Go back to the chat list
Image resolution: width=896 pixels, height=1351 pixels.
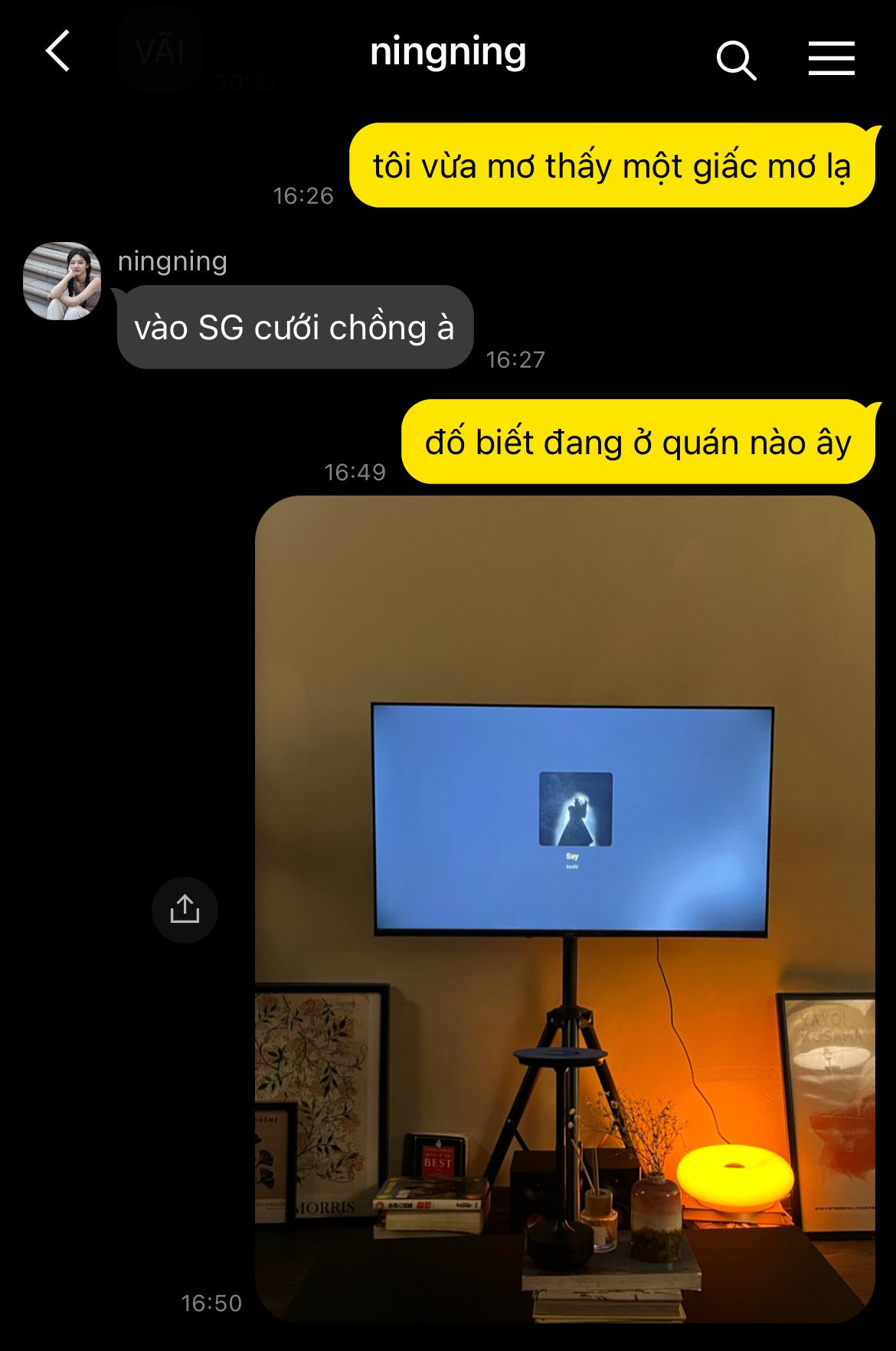point(58,52)
